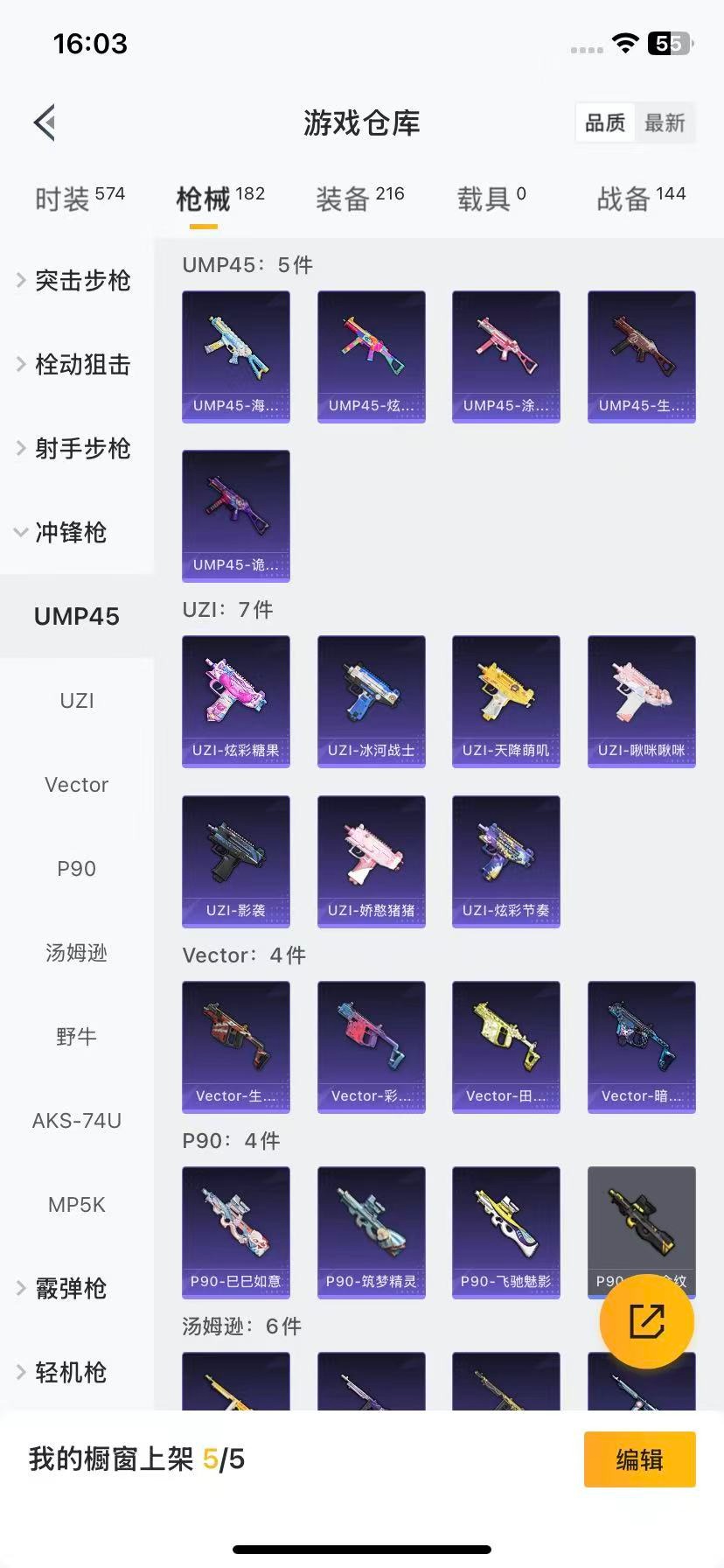Viewport: 724px width, 1568px height.
Task: Jump to the P90 section
Action: 77,868
